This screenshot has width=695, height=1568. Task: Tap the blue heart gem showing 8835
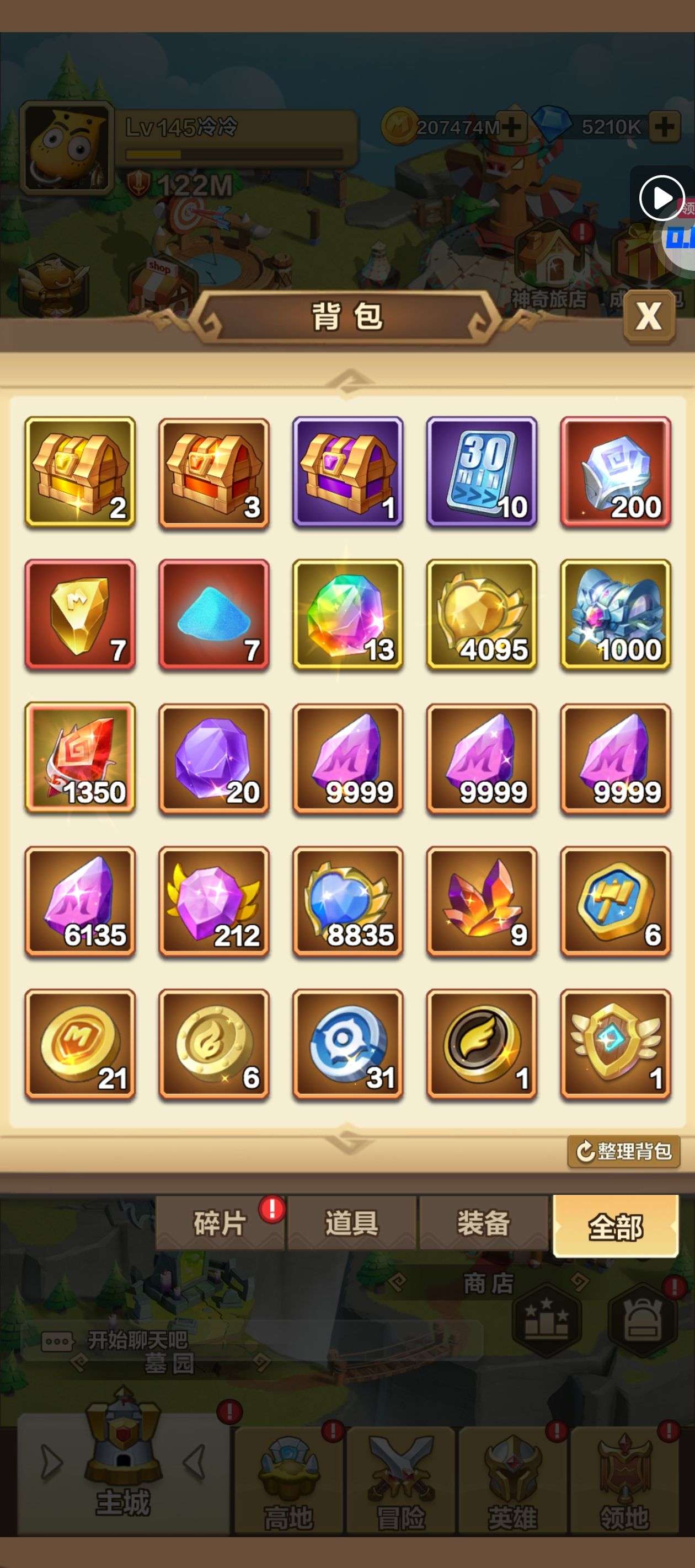click(348, 901)
